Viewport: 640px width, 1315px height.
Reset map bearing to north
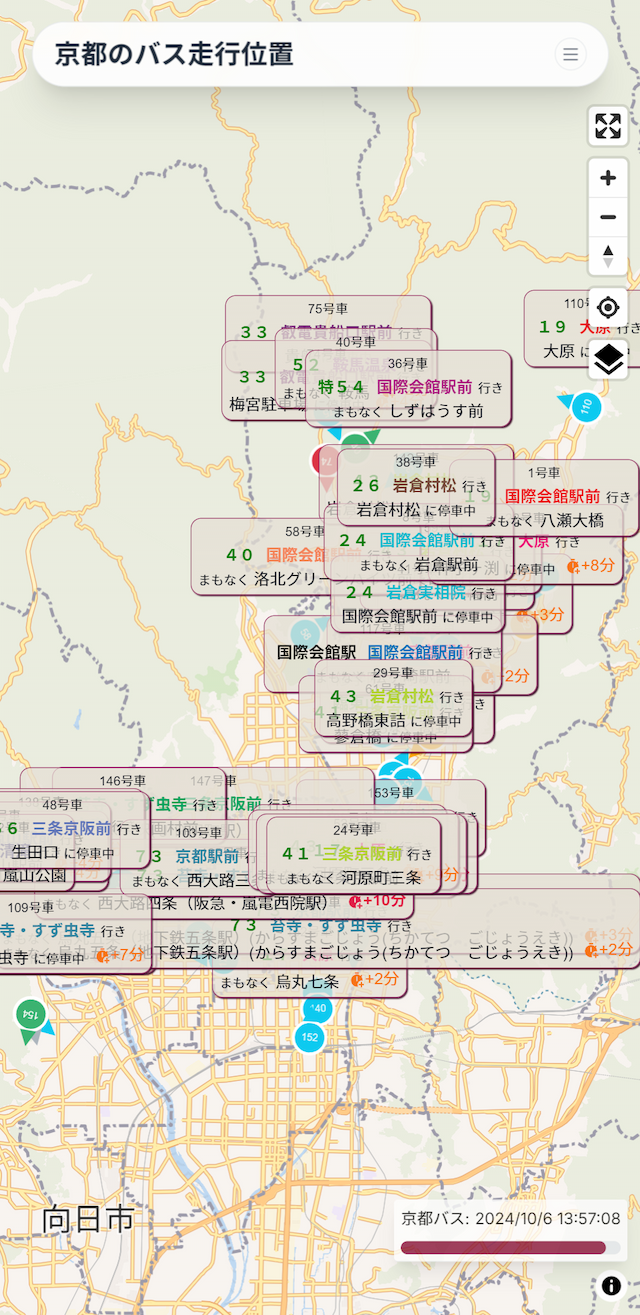tap(608, 256)
